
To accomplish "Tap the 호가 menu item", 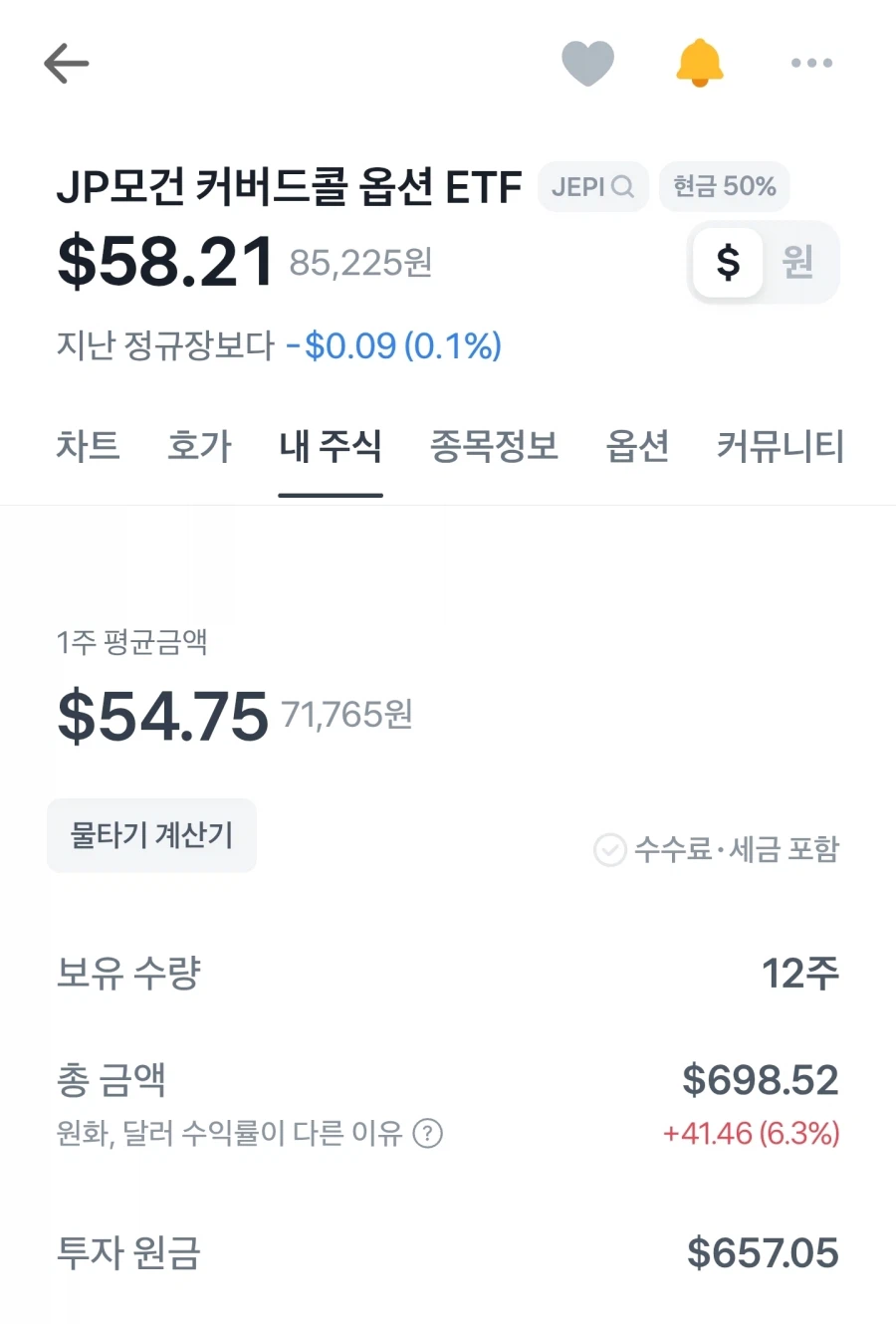I will (x=199, y=448).
